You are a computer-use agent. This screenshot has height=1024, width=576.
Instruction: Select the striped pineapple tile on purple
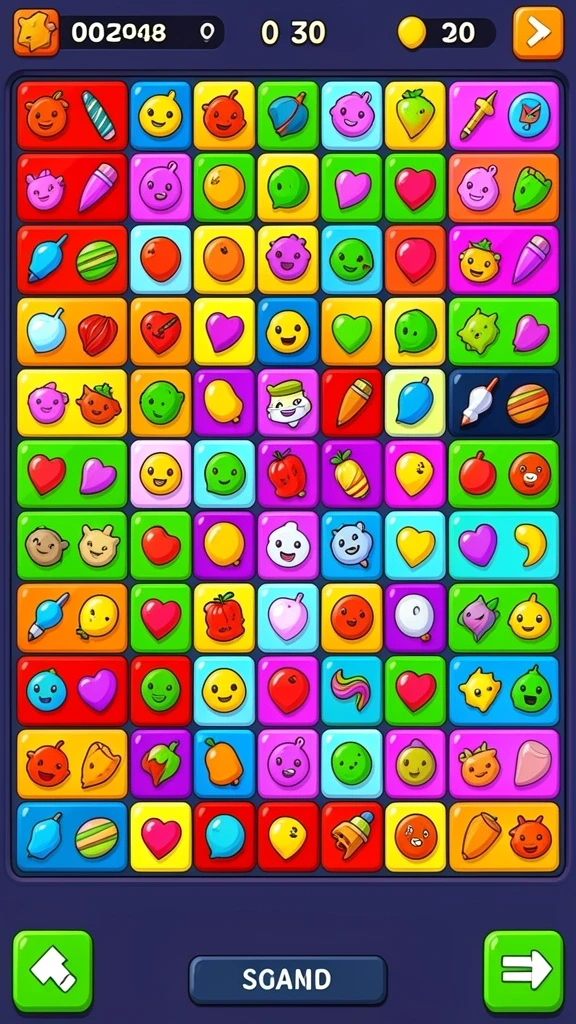pyautogui.click(x=351, y=473)
